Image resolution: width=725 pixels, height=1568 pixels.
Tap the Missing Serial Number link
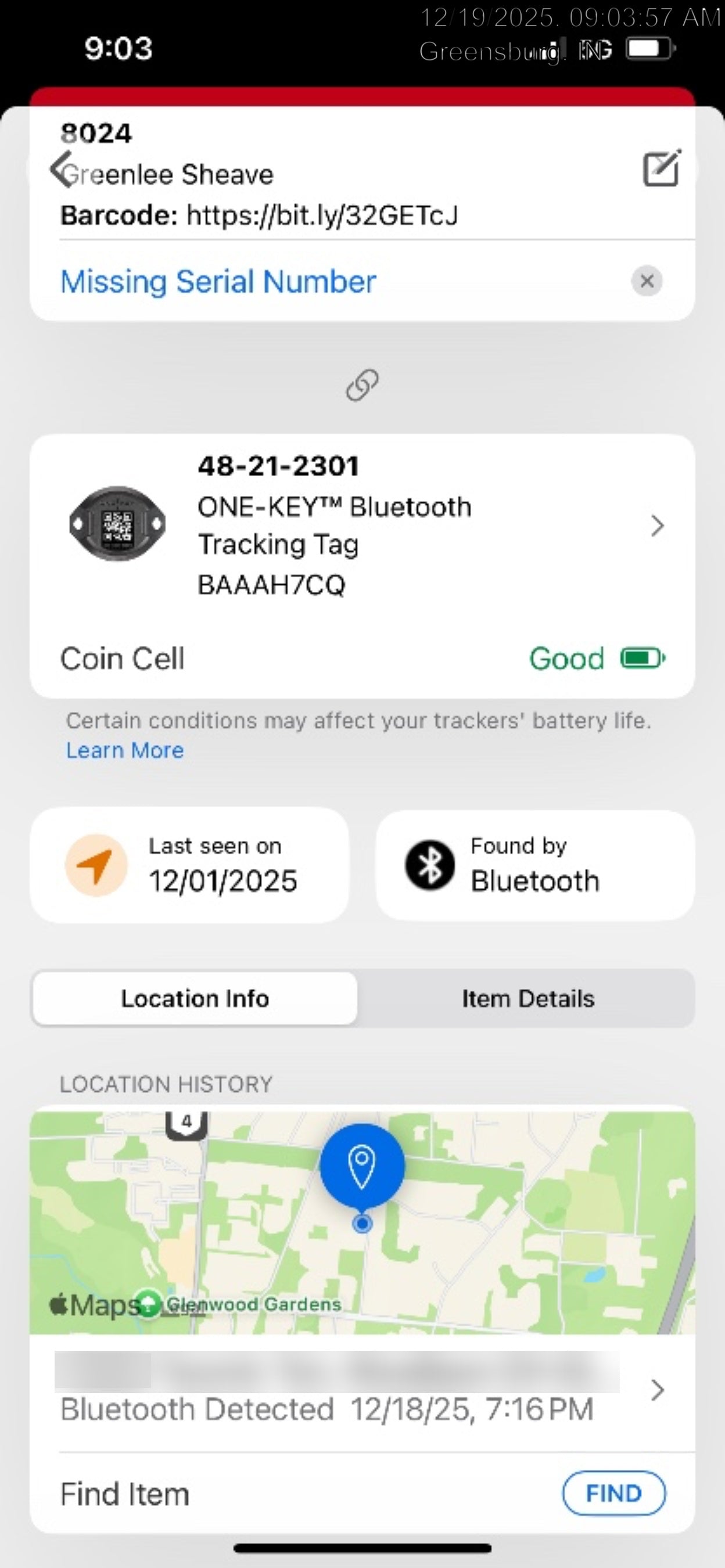(218, 282)
